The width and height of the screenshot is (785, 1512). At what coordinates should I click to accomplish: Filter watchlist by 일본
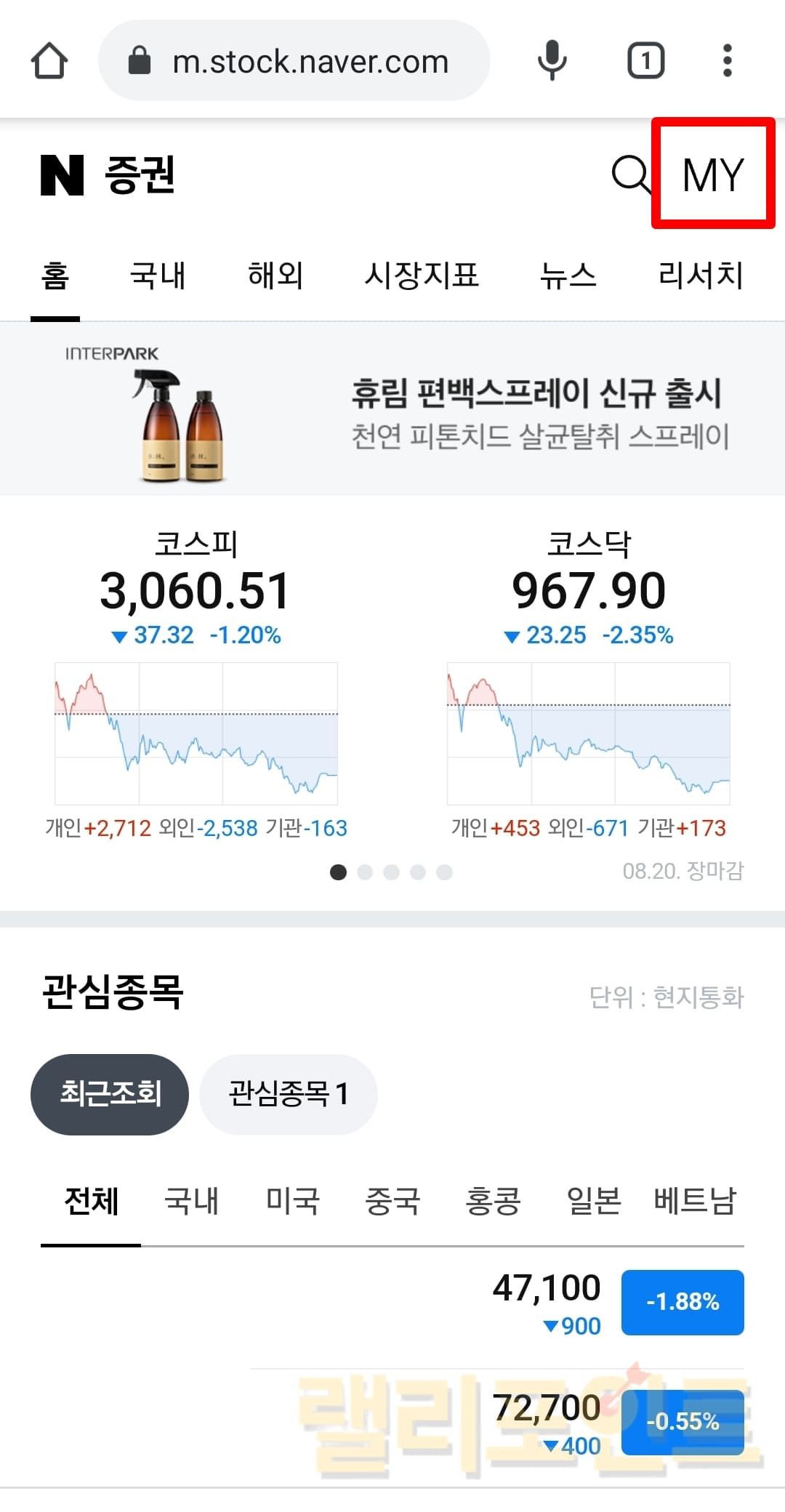(594, 1201)
